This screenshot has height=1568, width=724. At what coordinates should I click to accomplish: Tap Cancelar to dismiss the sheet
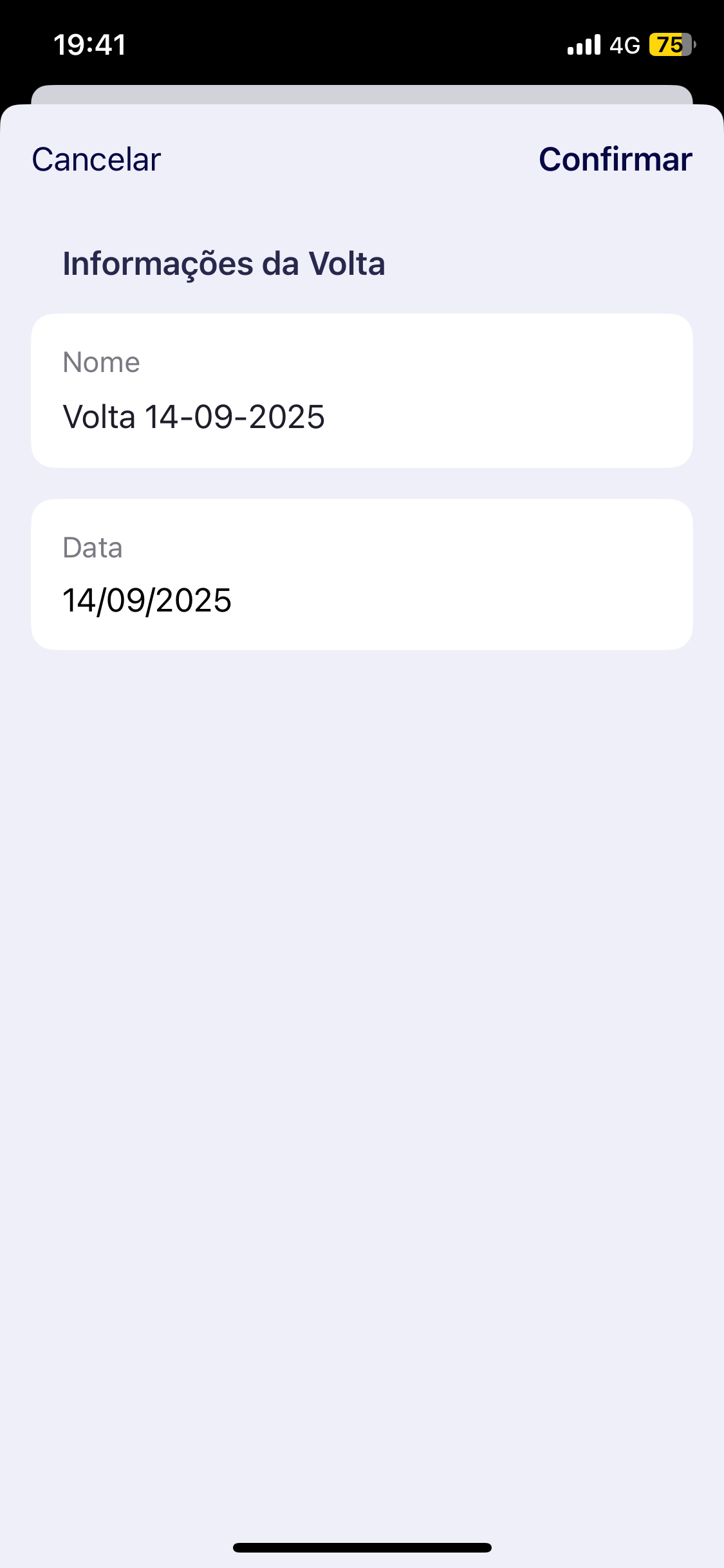coord(95,159)
